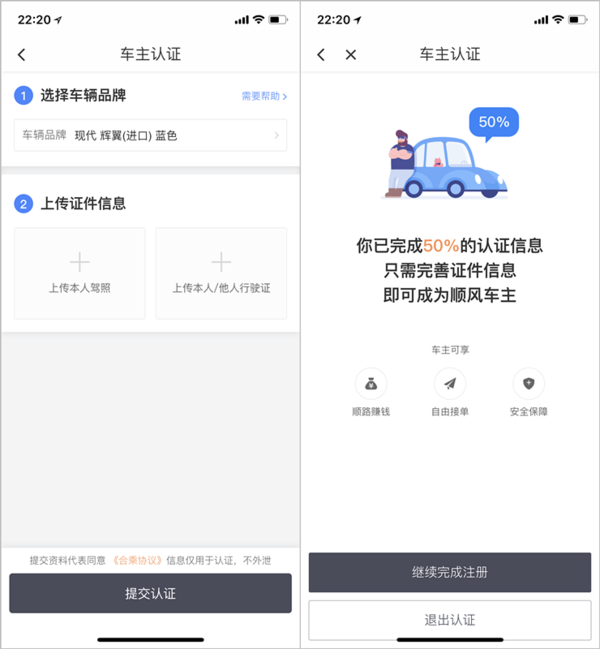Go back from the left 车主认证 screen
This screenshot has height=649, width=600.
click(22, 55)
